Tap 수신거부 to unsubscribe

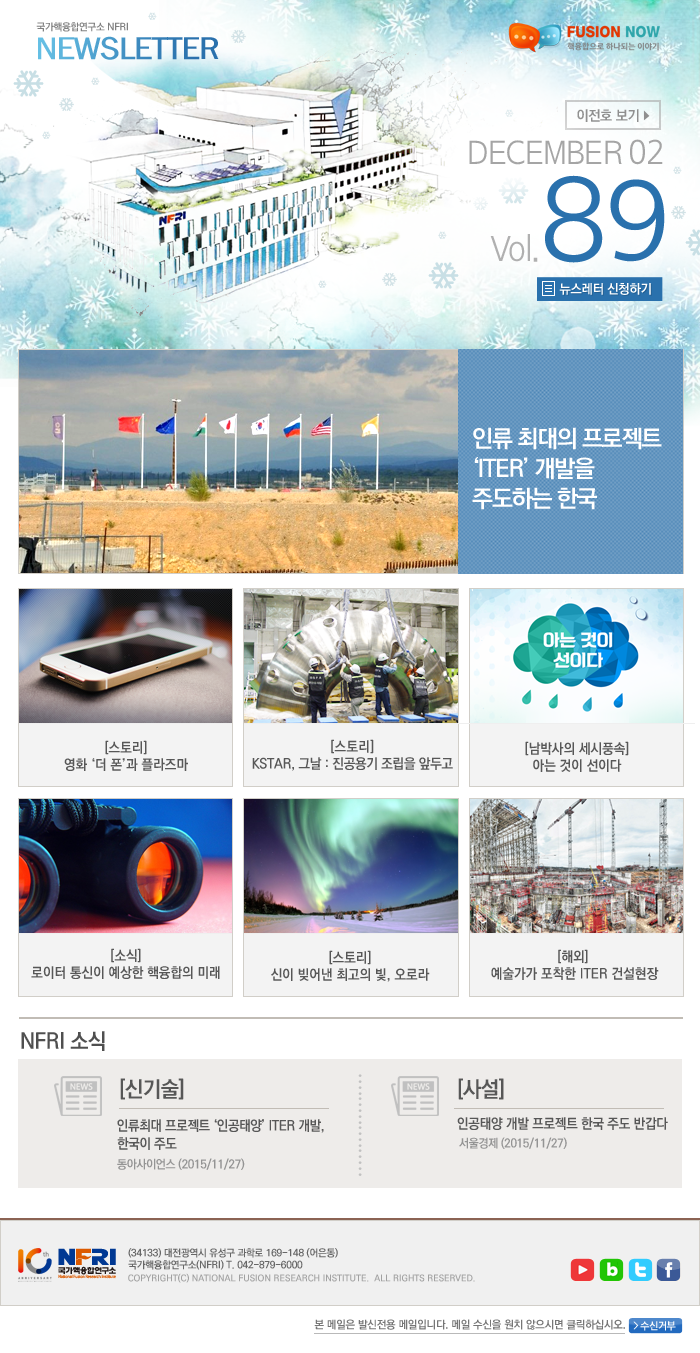(x=655, y=1326)
